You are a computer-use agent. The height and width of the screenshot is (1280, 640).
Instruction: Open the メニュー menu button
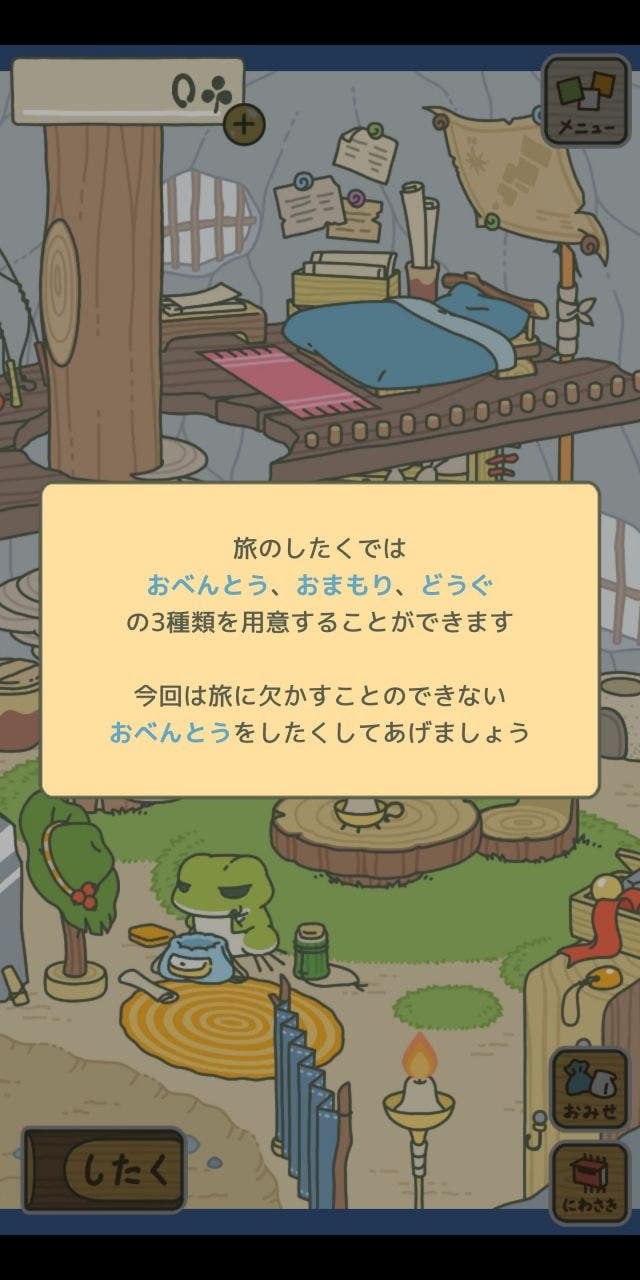(x=586, y=101)
